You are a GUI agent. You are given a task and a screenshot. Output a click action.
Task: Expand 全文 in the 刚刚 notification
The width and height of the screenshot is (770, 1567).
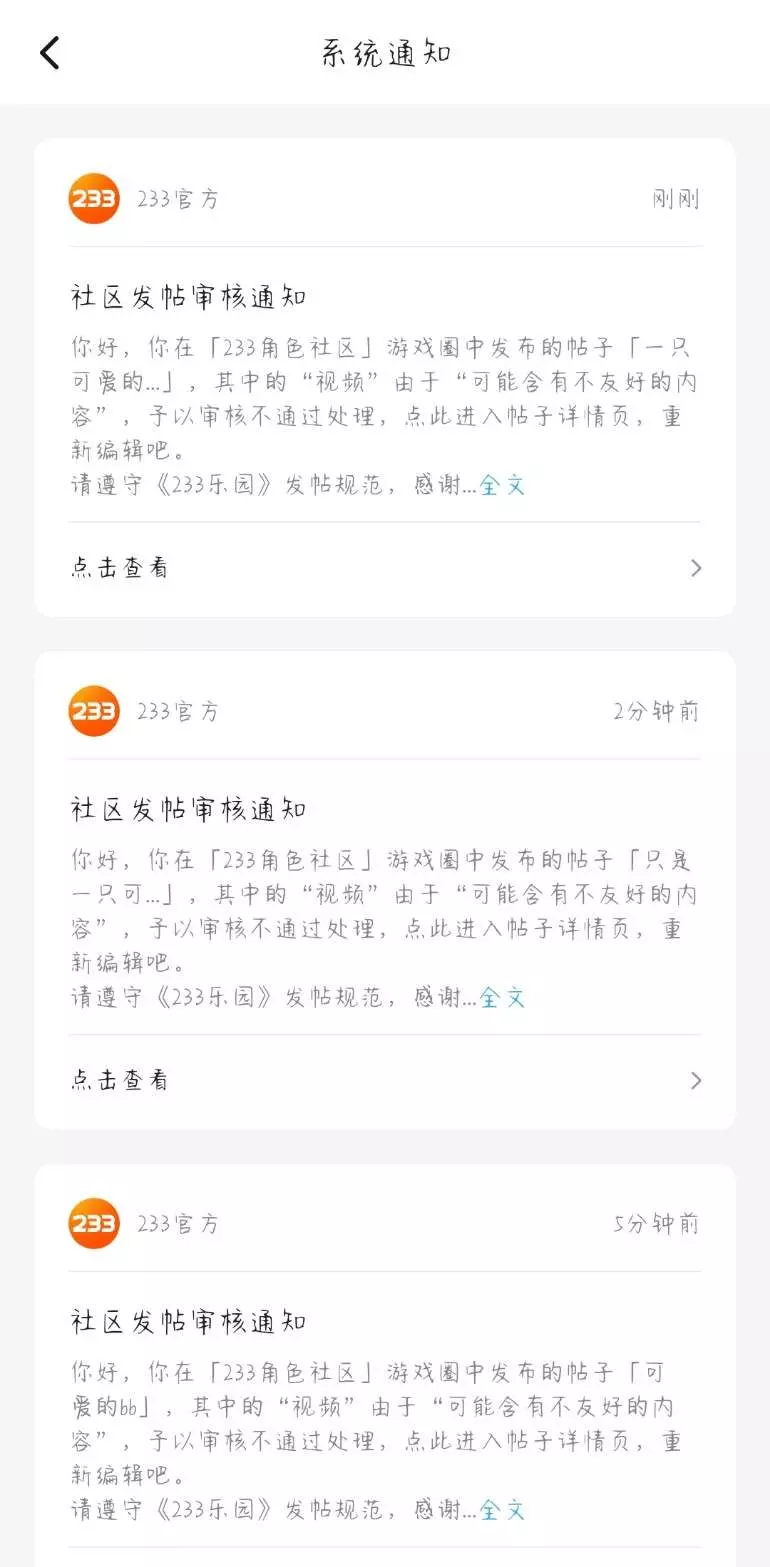pyautogui.click(x=502, y=485)
